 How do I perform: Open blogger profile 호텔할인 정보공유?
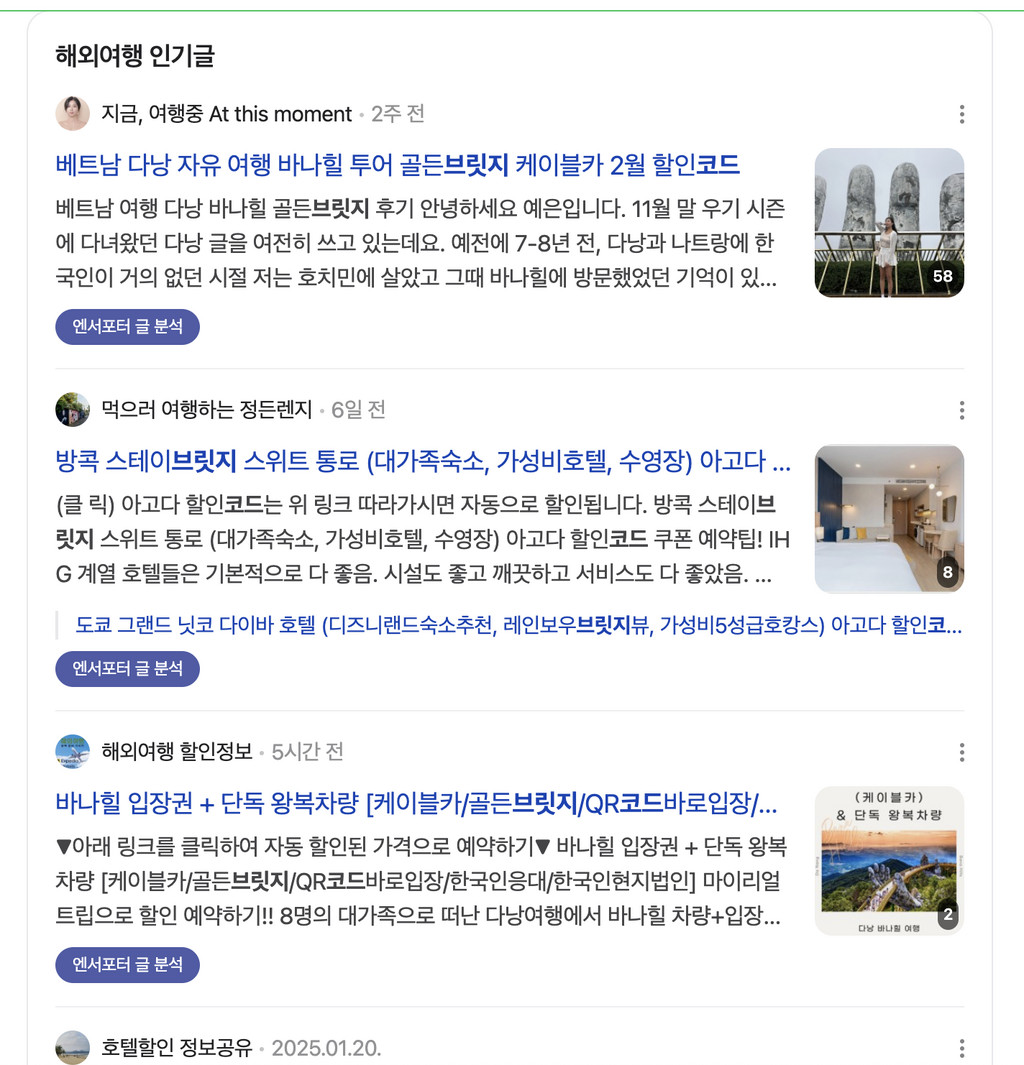(x=176, y=1048)
